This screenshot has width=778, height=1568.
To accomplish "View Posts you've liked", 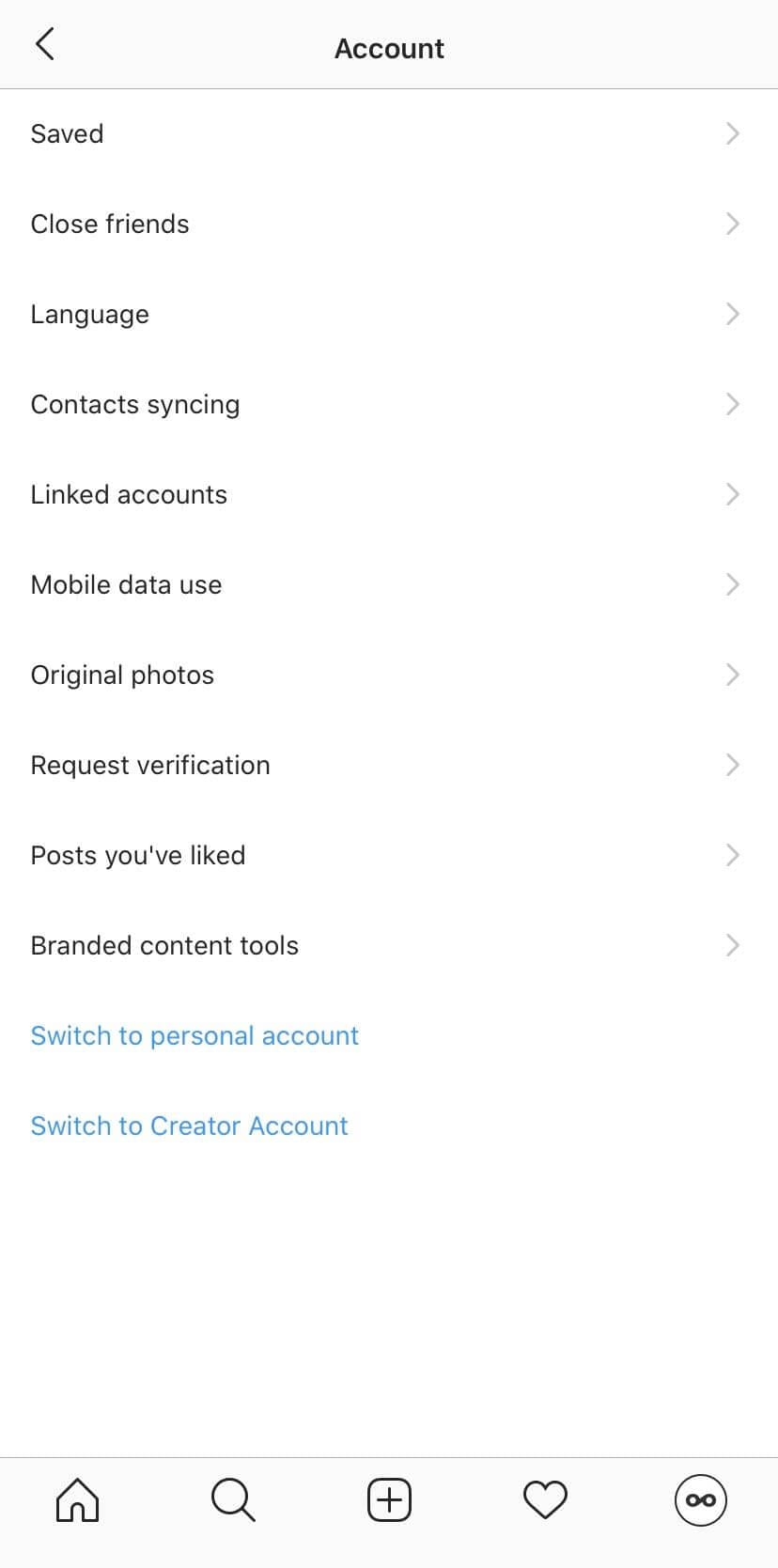I will tap(389, 855).
